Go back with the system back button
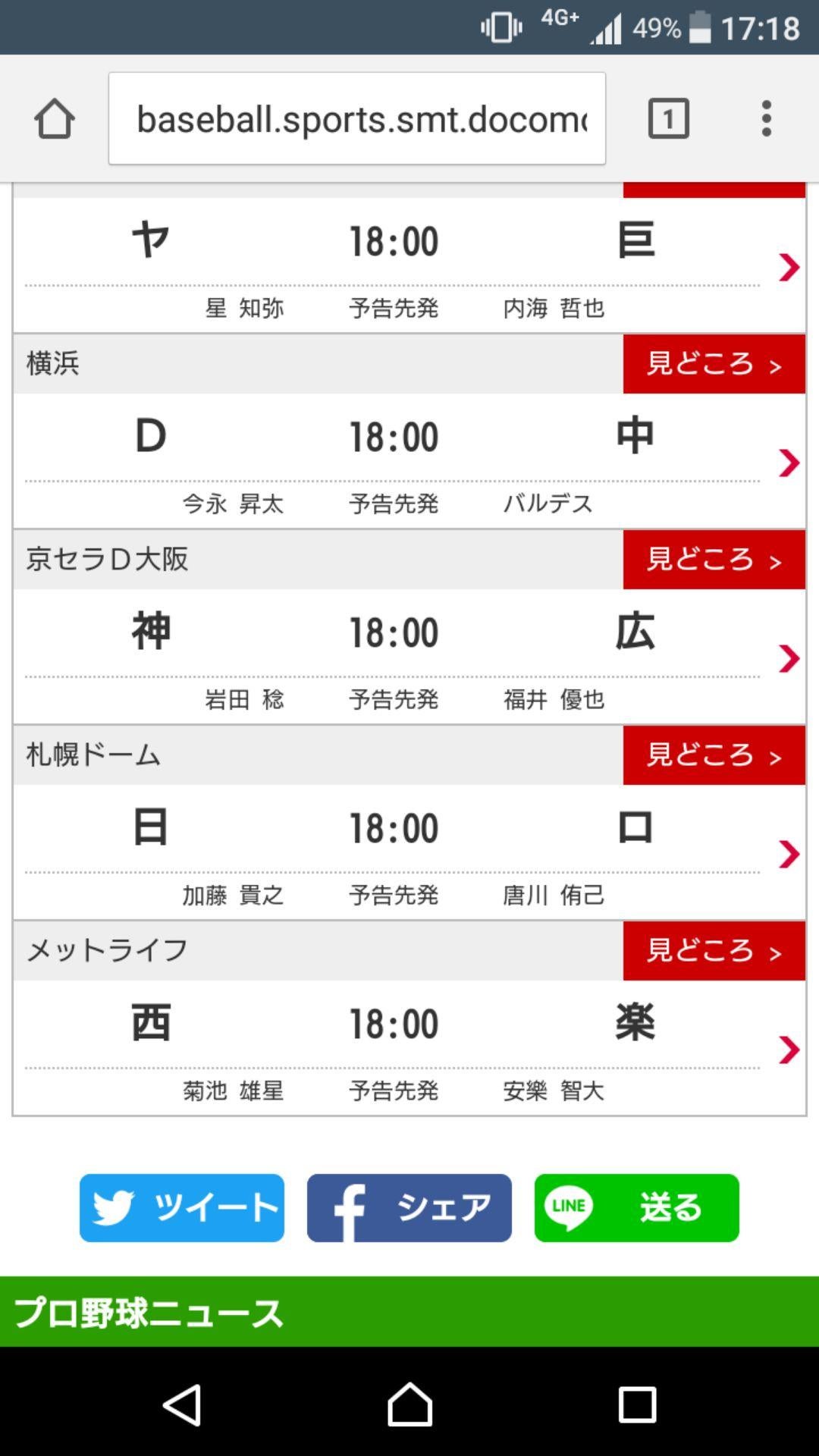The height and width of the screenshot is (1456, 819). [x=182, y=1404]
